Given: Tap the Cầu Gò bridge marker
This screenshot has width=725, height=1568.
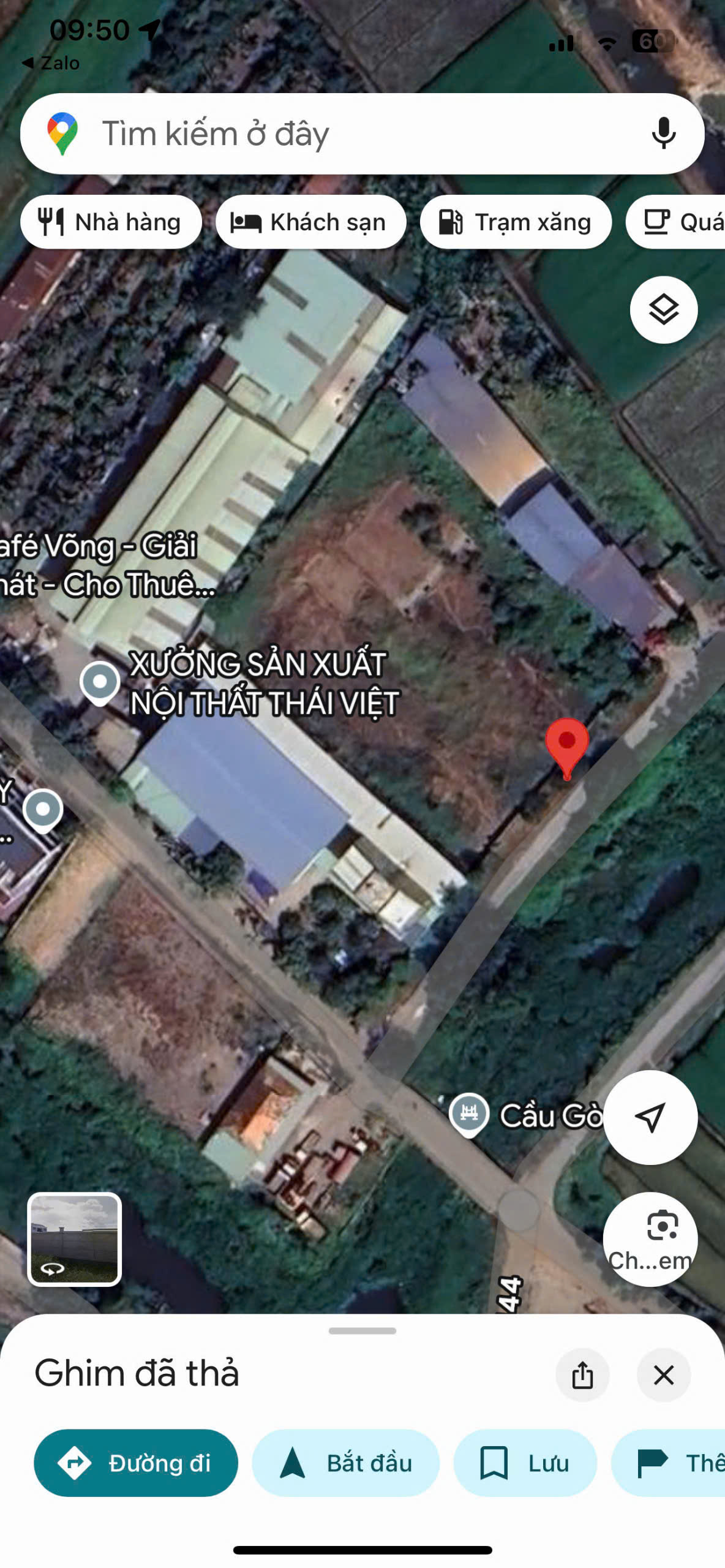Looking at the screenshot, I should 469,1113.
